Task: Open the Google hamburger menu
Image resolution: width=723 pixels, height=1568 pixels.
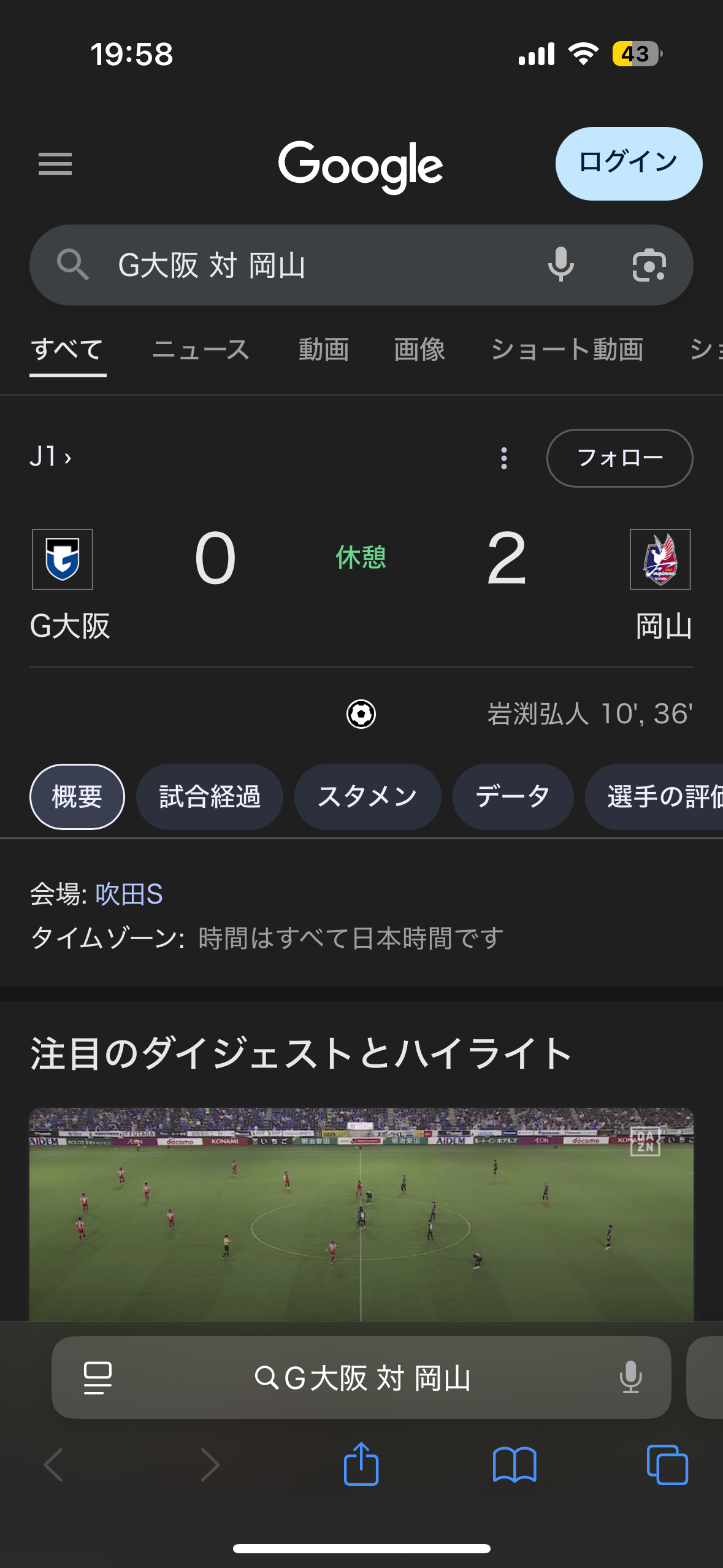Action: [55, 164]
